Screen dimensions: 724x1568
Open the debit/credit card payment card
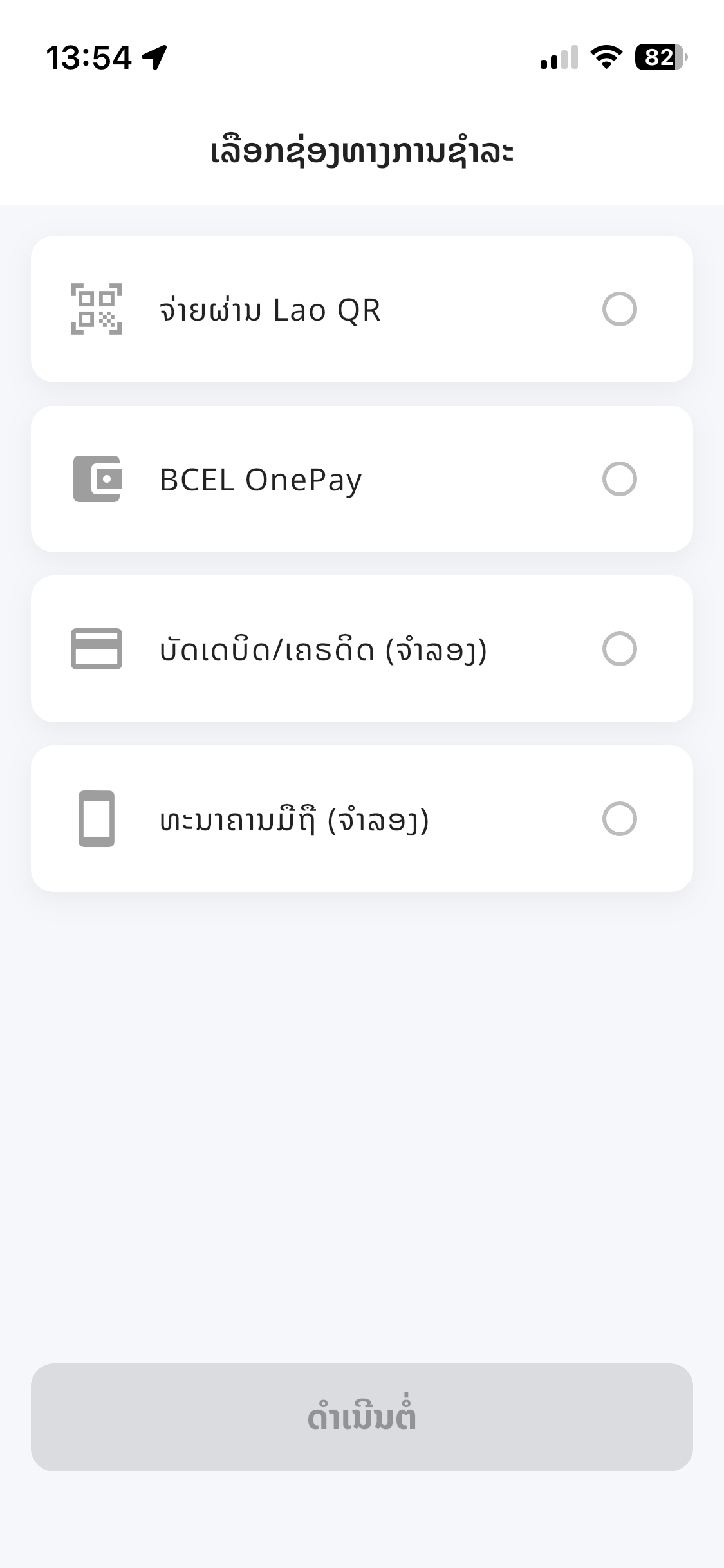(362, 650)
